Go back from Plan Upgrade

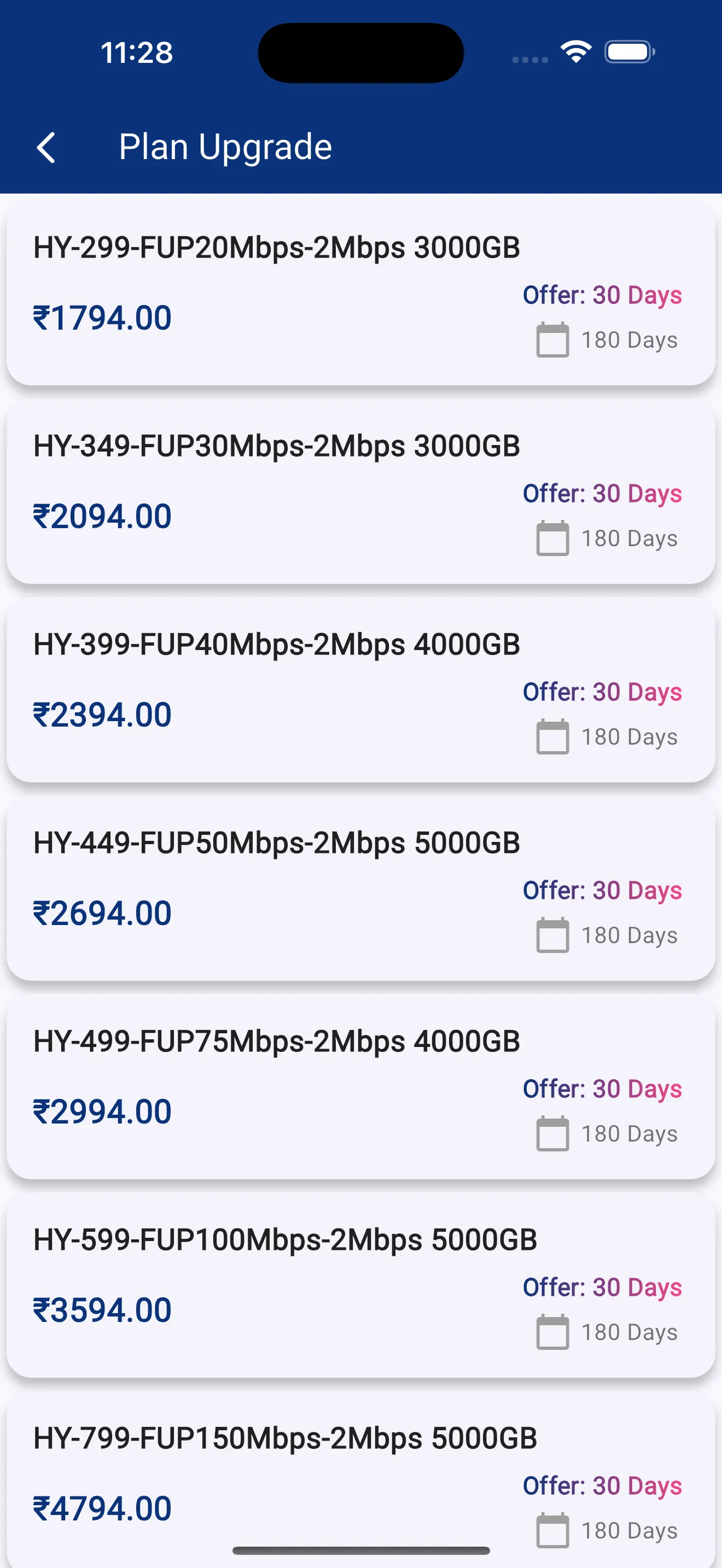point(46,147)
